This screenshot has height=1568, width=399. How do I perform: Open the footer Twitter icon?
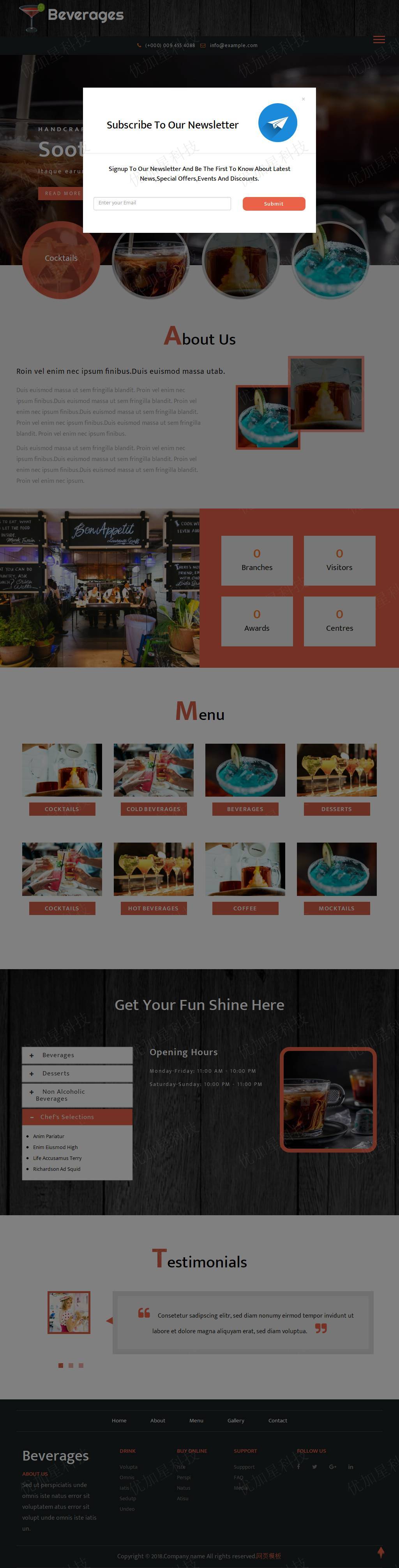(314, 1467)
